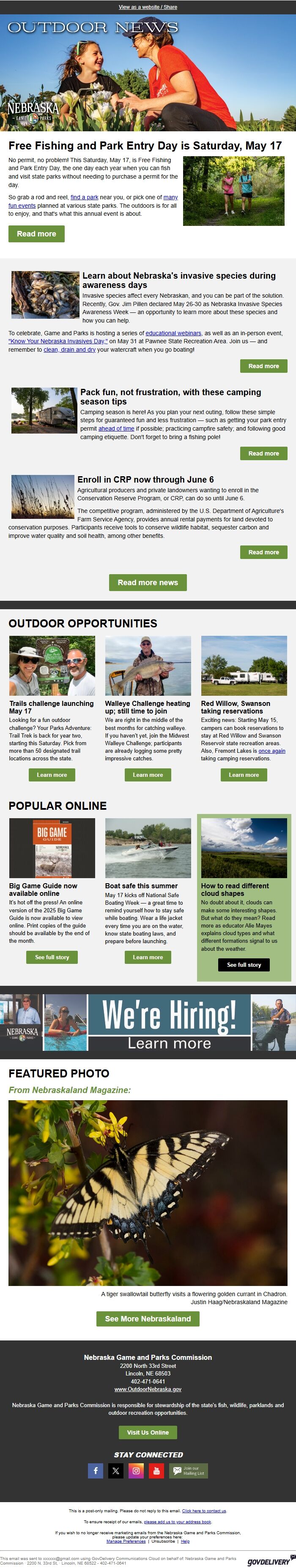The image size is (296, 1568).
Task: Open the Facebook icon
Action: tap(96, 1471)
